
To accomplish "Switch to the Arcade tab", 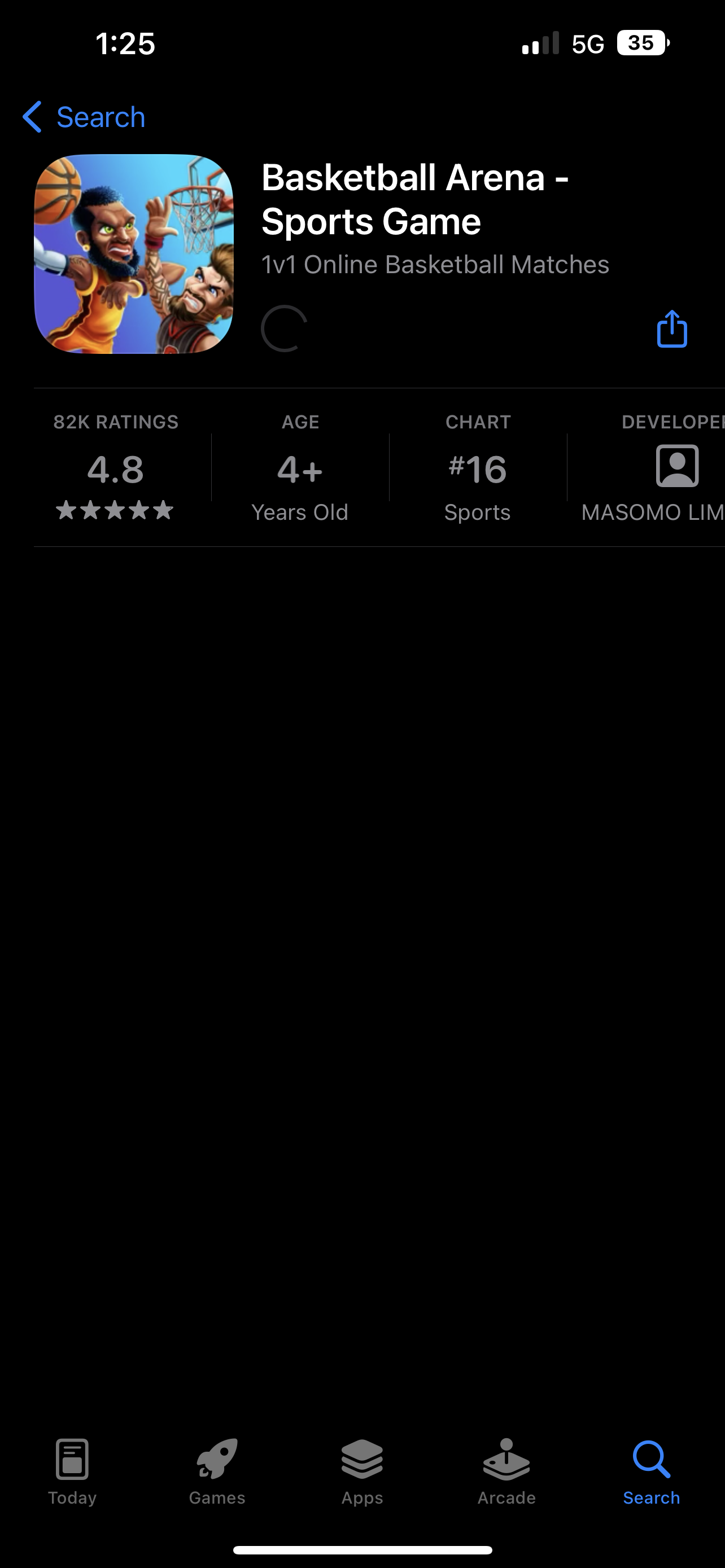I will point(506,1470).
